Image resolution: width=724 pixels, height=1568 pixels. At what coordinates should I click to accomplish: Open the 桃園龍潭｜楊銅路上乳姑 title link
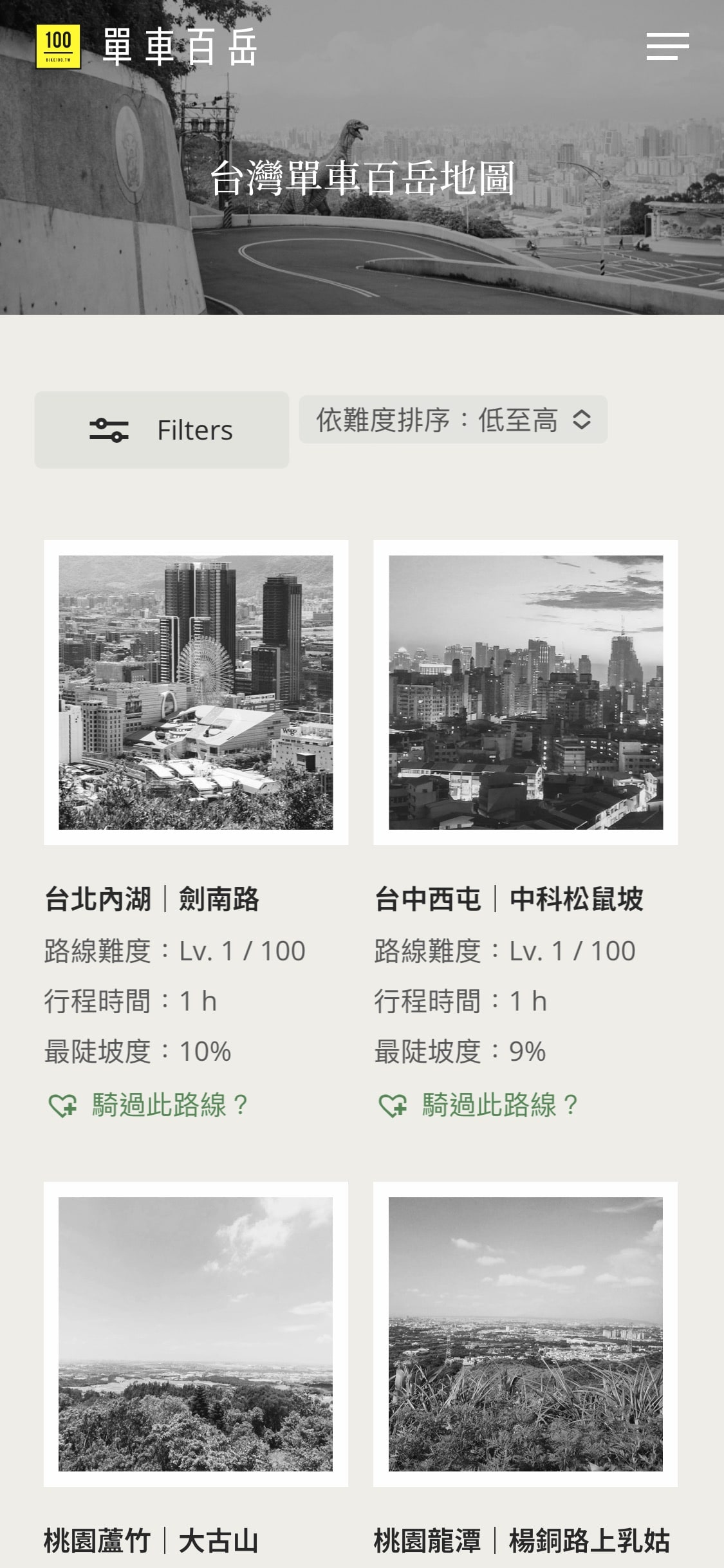point(522,1542)
